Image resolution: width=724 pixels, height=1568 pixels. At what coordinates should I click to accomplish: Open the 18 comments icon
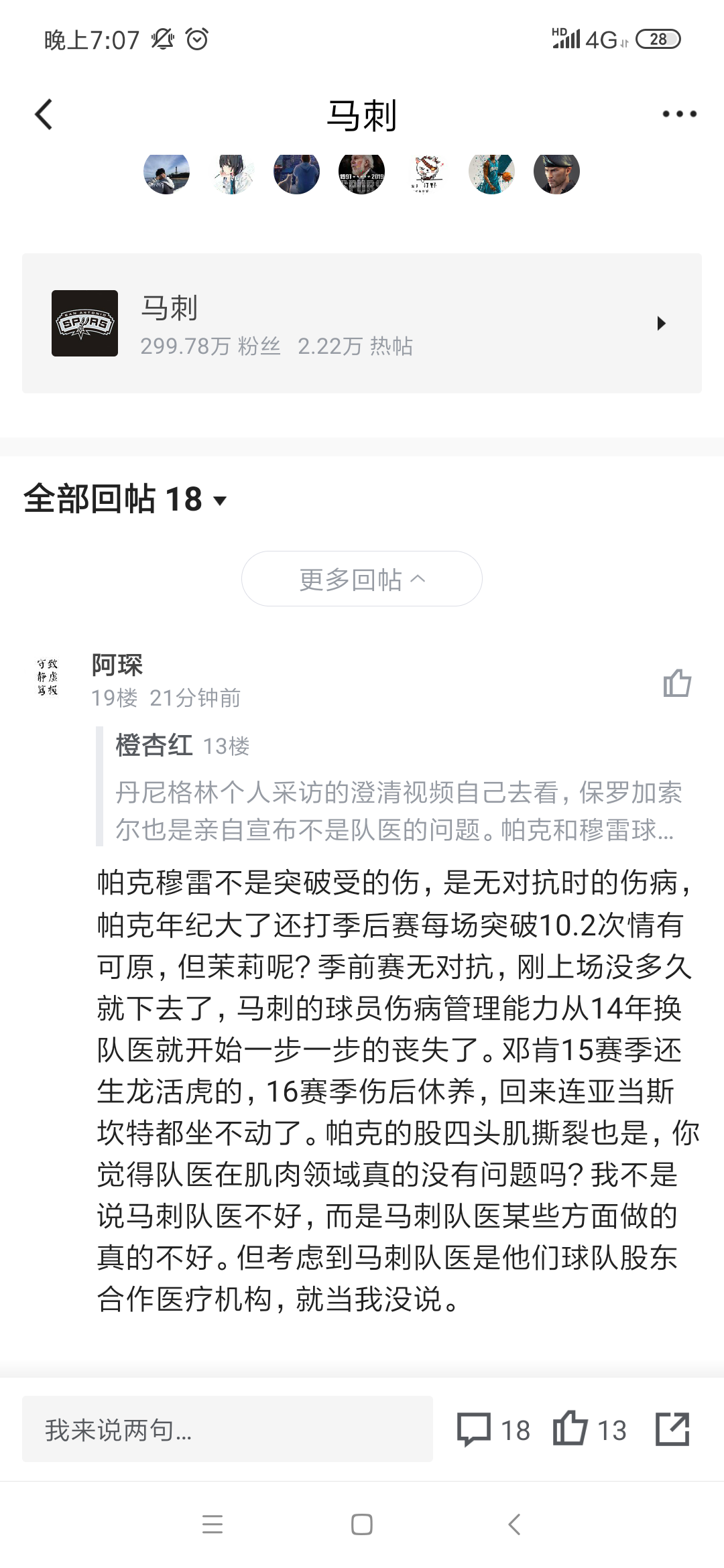tap(493, 1429)
